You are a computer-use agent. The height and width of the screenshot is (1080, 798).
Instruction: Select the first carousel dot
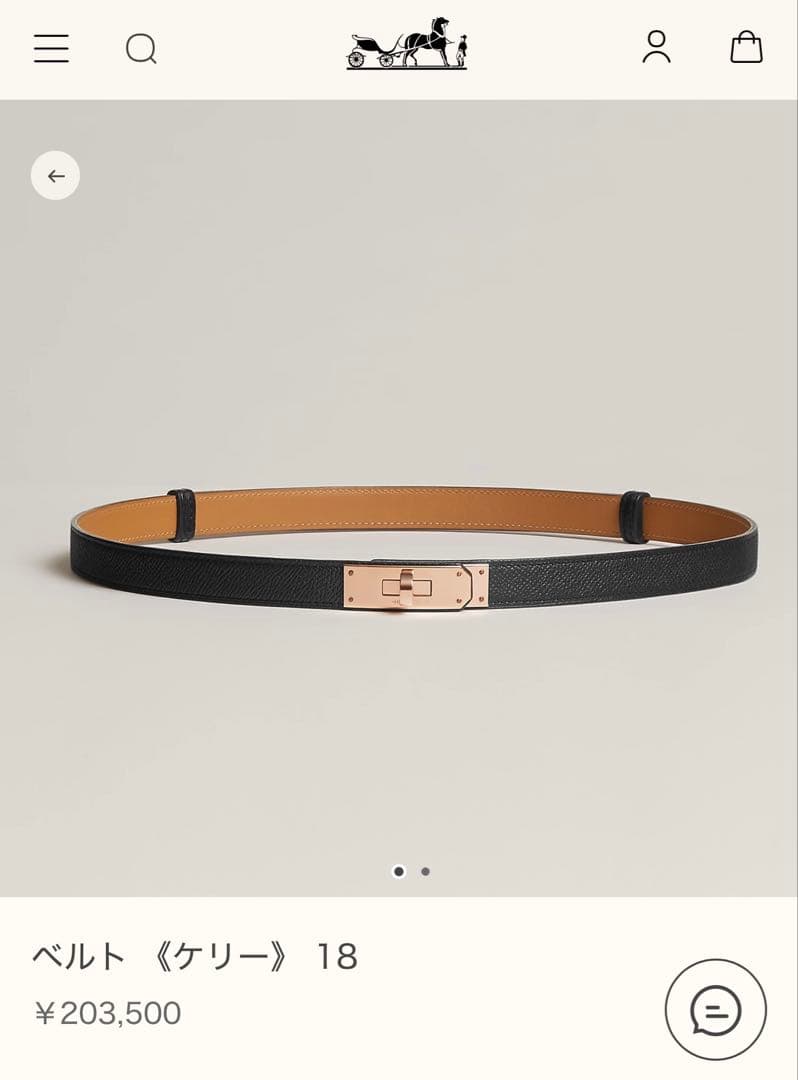[x=399, y=872]
